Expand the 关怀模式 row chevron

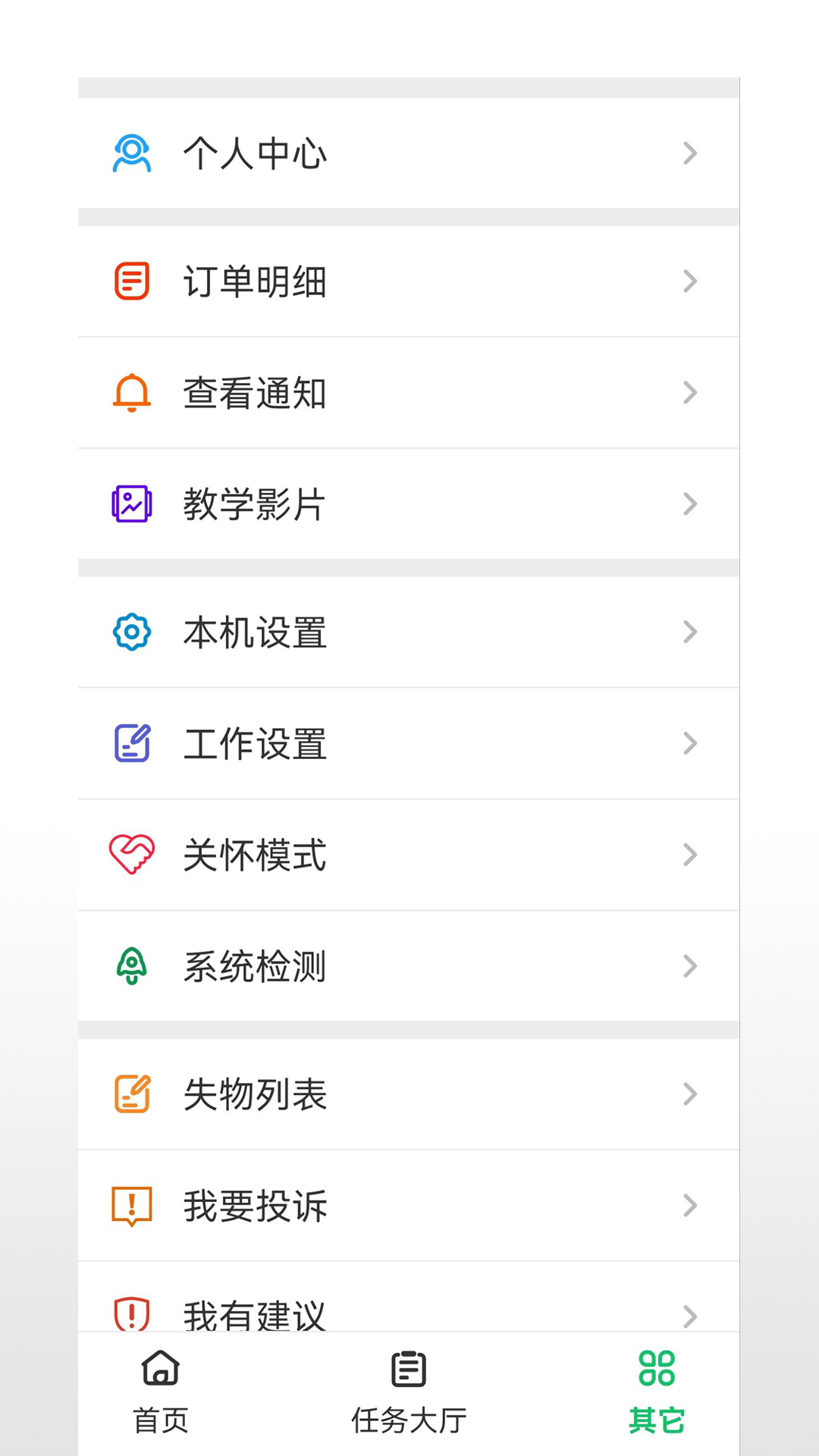click(689, 855)
